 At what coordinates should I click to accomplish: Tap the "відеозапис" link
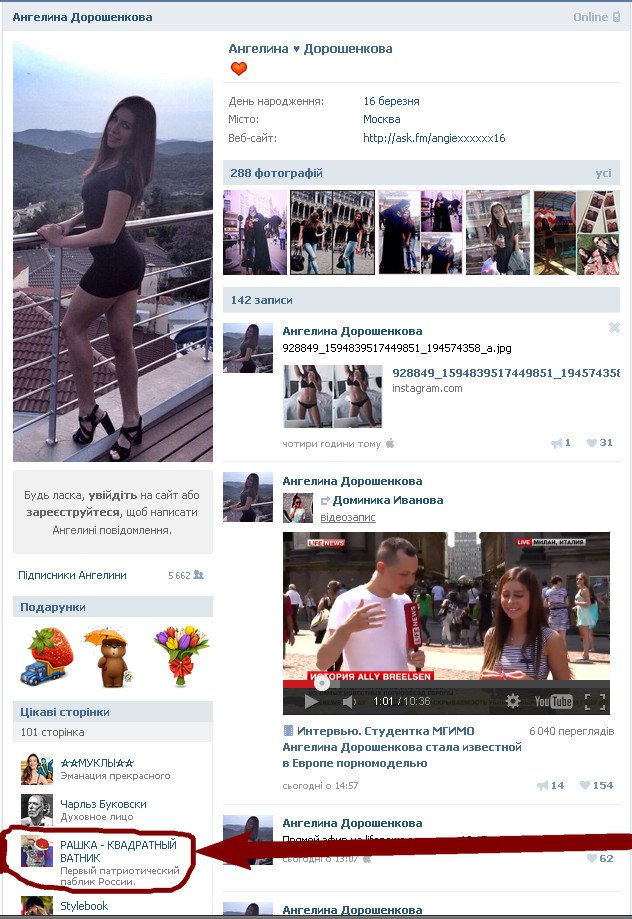(x=347, y=517)
